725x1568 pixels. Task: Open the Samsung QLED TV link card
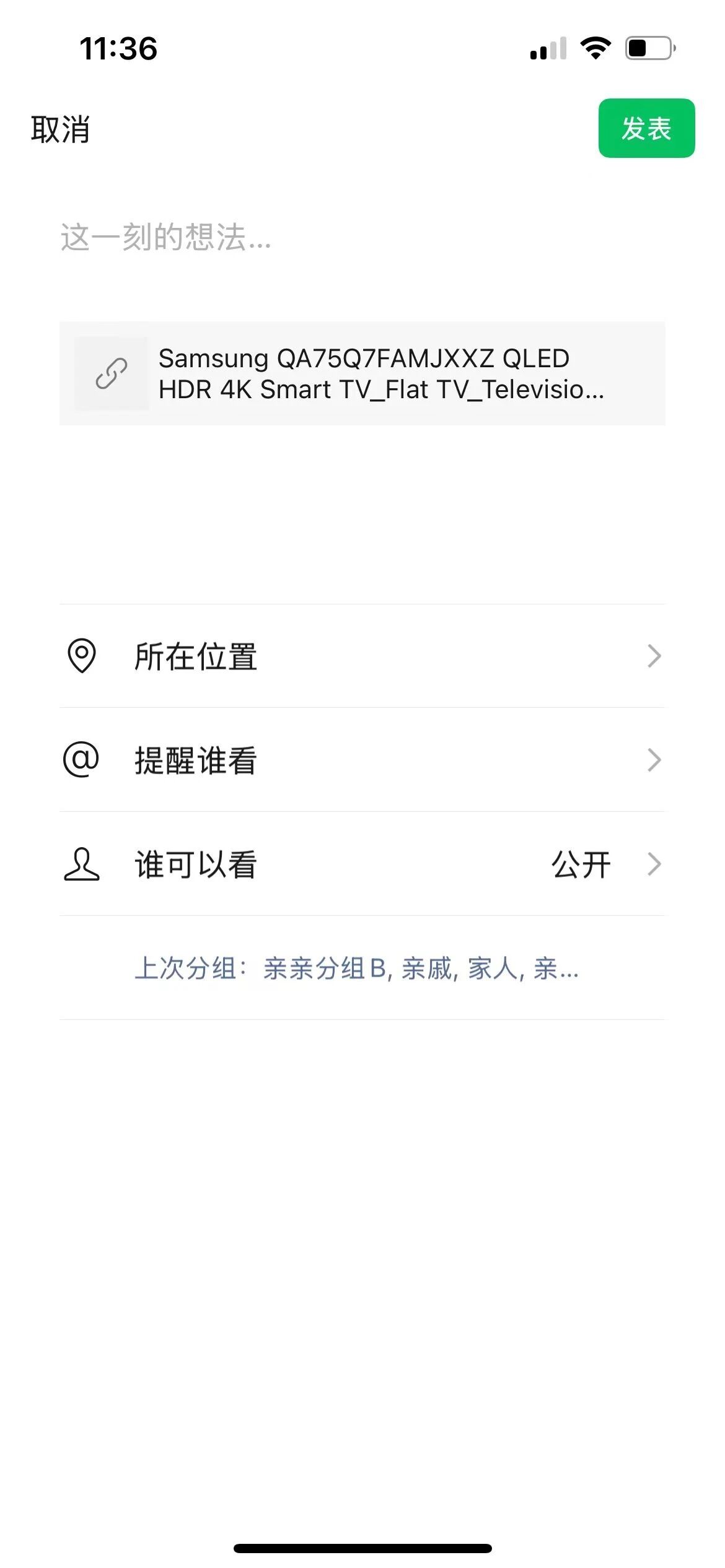[x=362, y=373]
